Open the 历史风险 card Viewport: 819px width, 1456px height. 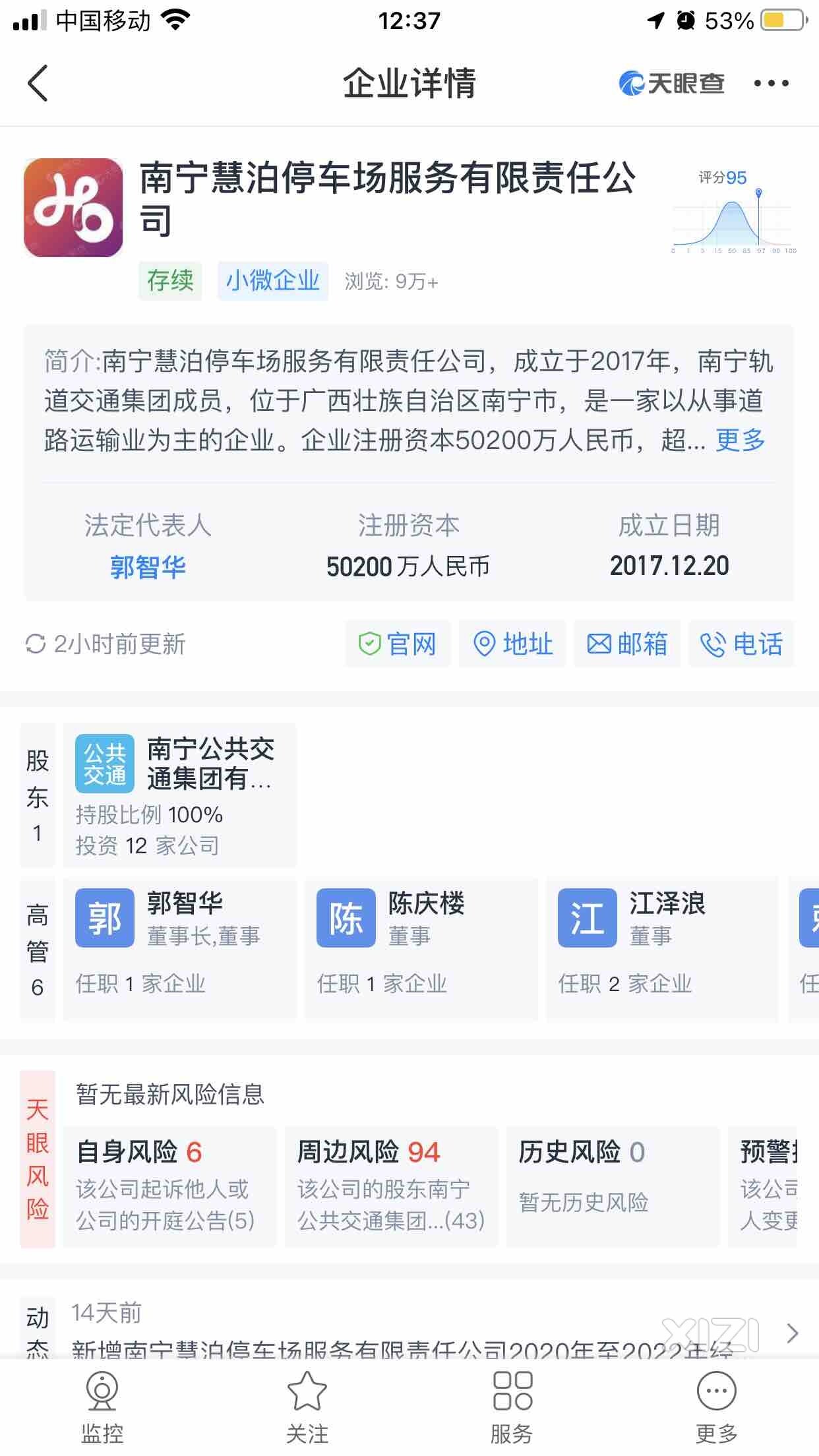[613, 1186]
